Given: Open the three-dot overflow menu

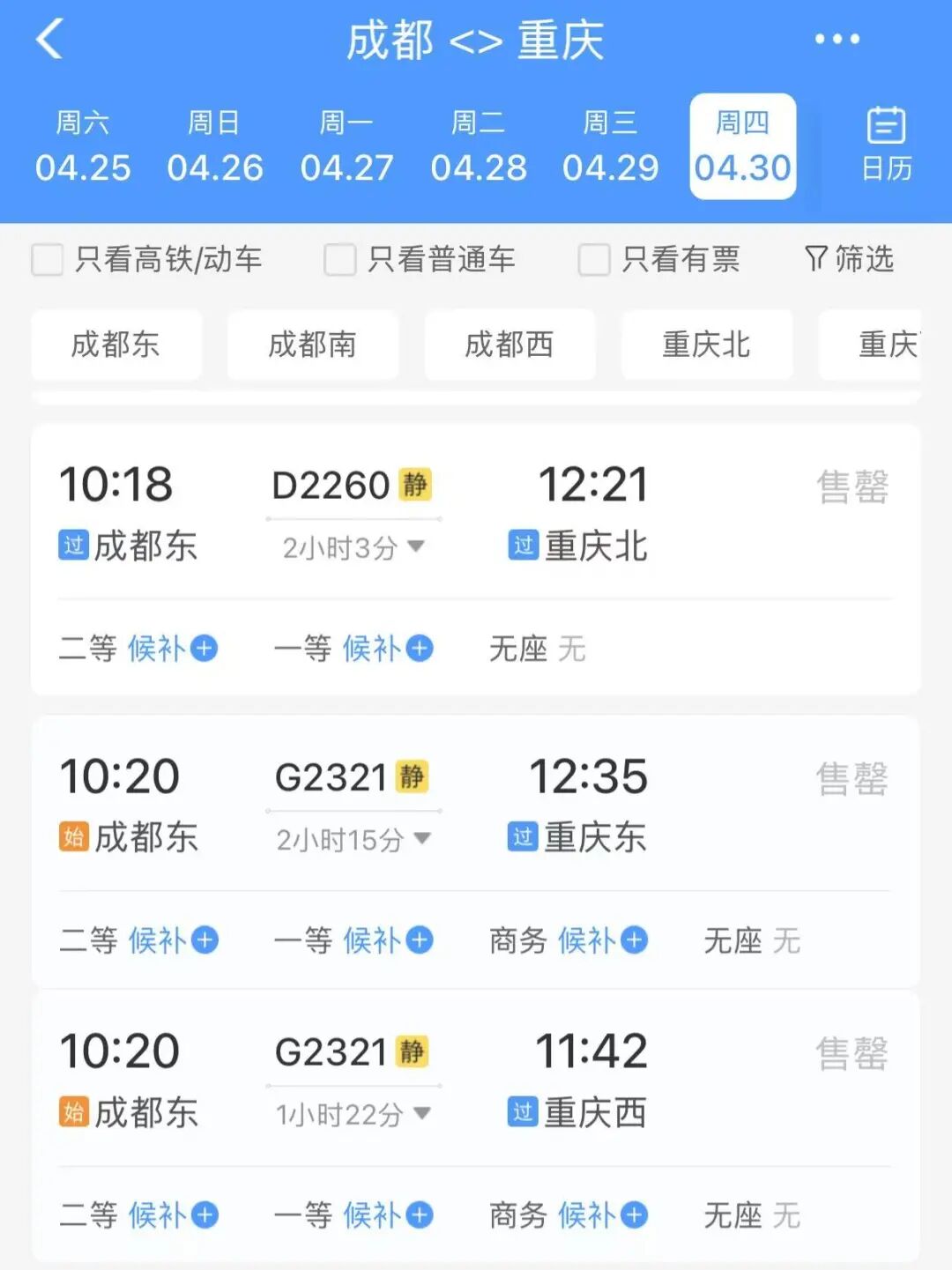Looking at the screenshot, I should click(836, 40).
